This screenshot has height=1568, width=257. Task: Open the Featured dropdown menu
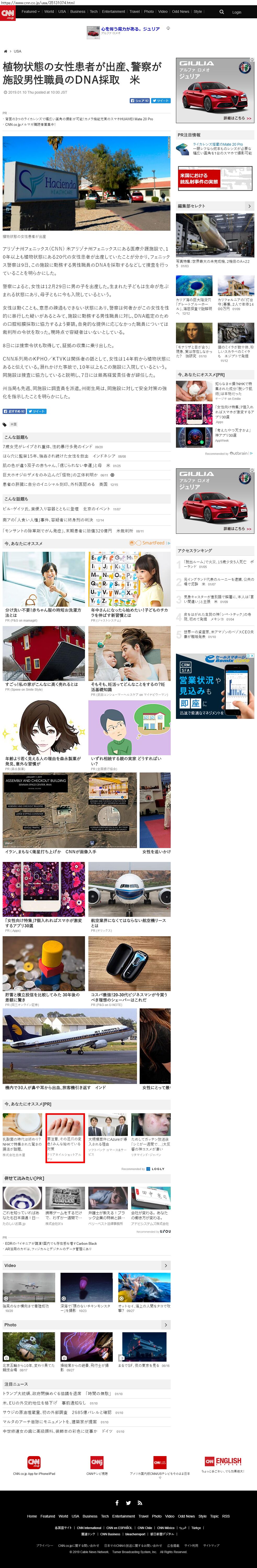coord(30,12)
